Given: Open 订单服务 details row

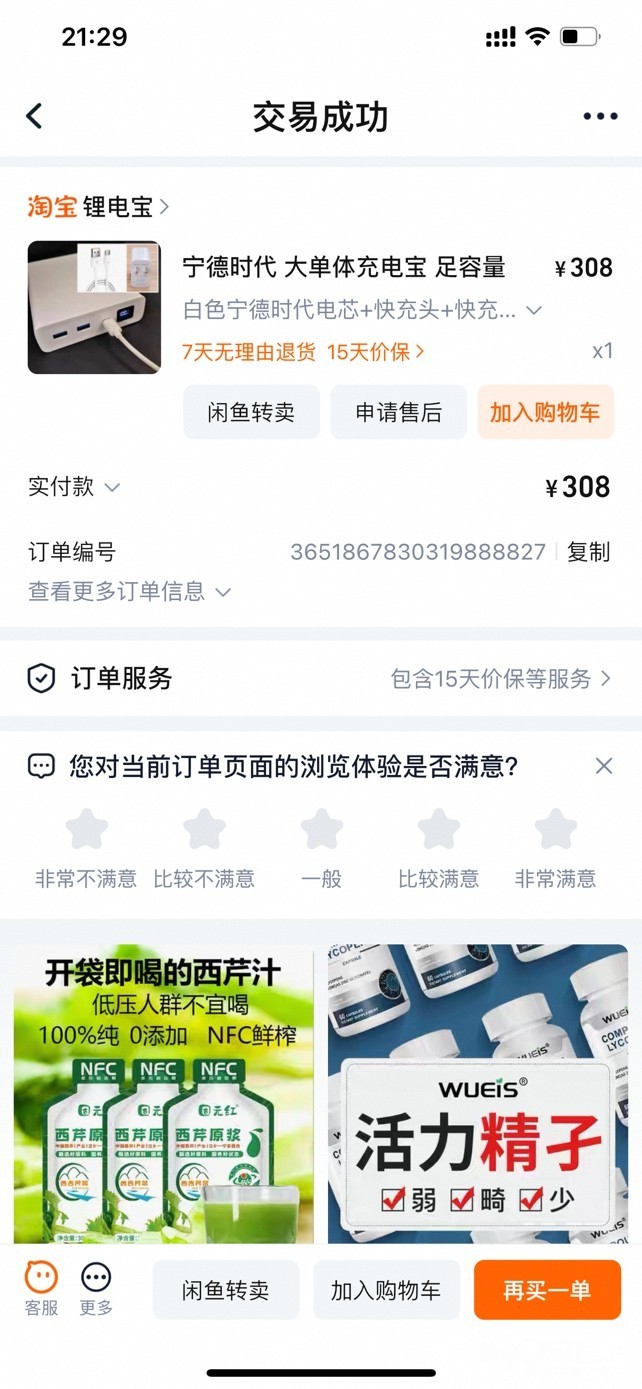Looking at the screenshot, I should point(320,679).
